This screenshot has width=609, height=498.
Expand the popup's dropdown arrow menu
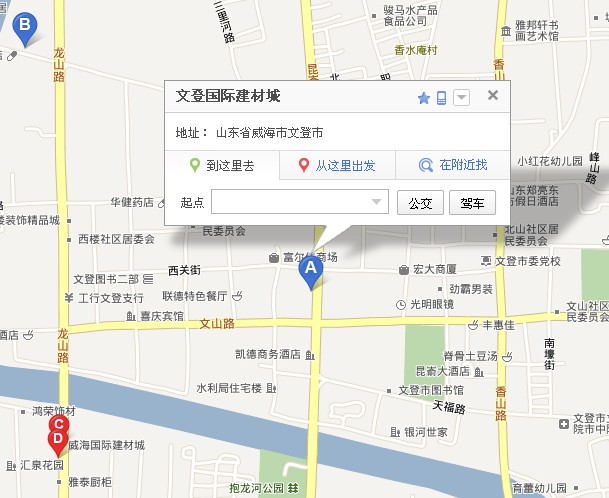pos(461,98)
